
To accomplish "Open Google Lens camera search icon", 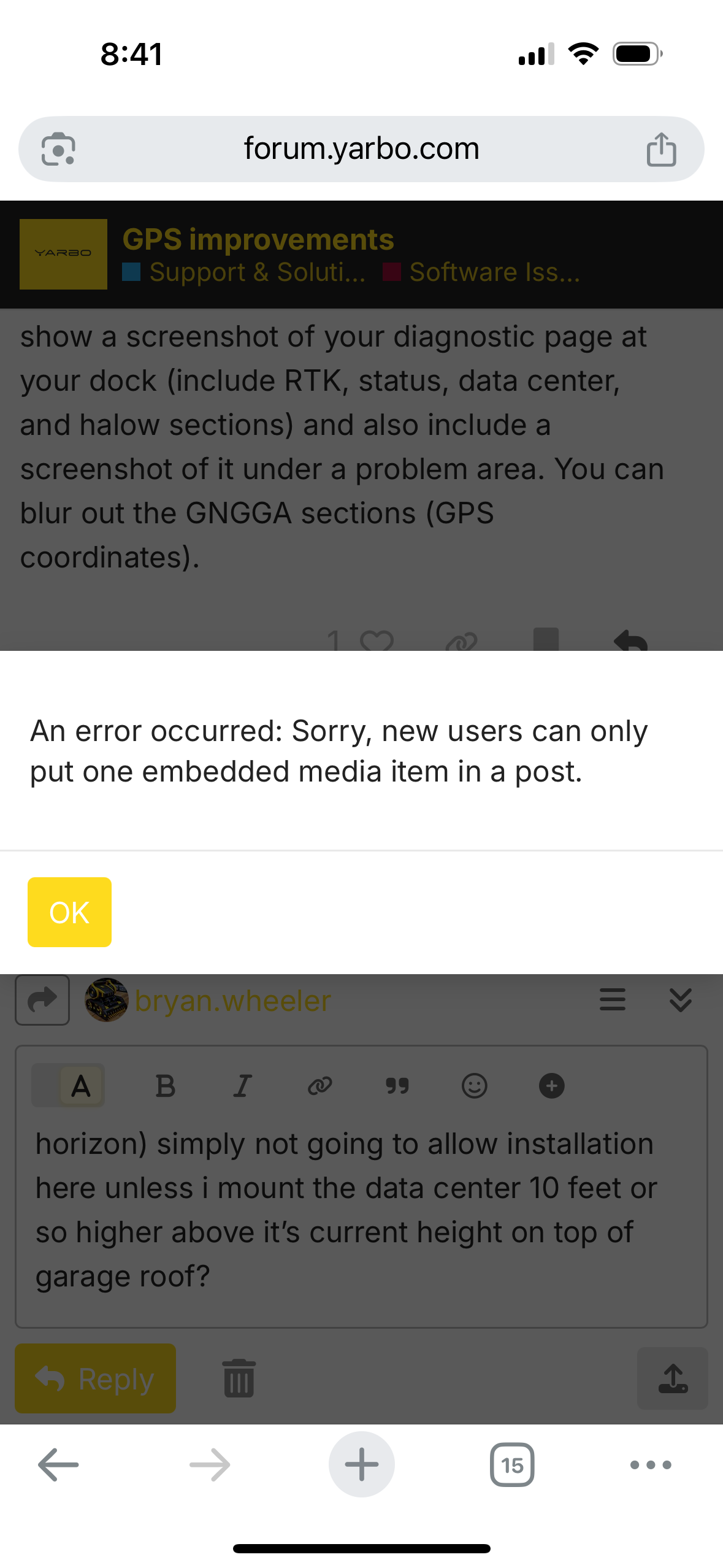I will point(58,150).
